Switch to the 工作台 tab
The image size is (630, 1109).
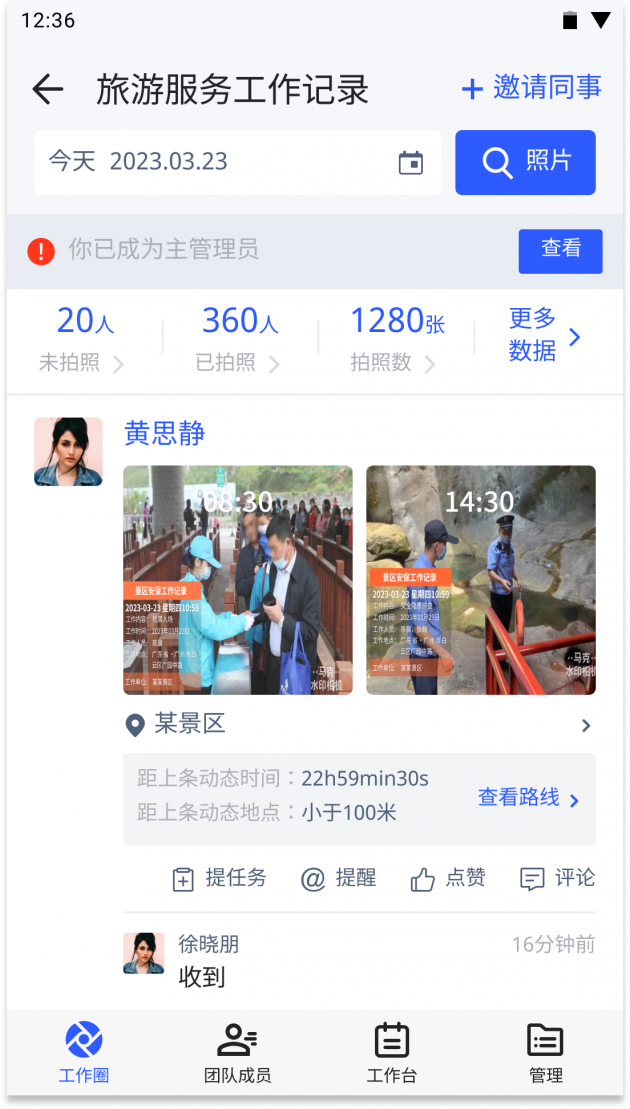(391, 1054)
